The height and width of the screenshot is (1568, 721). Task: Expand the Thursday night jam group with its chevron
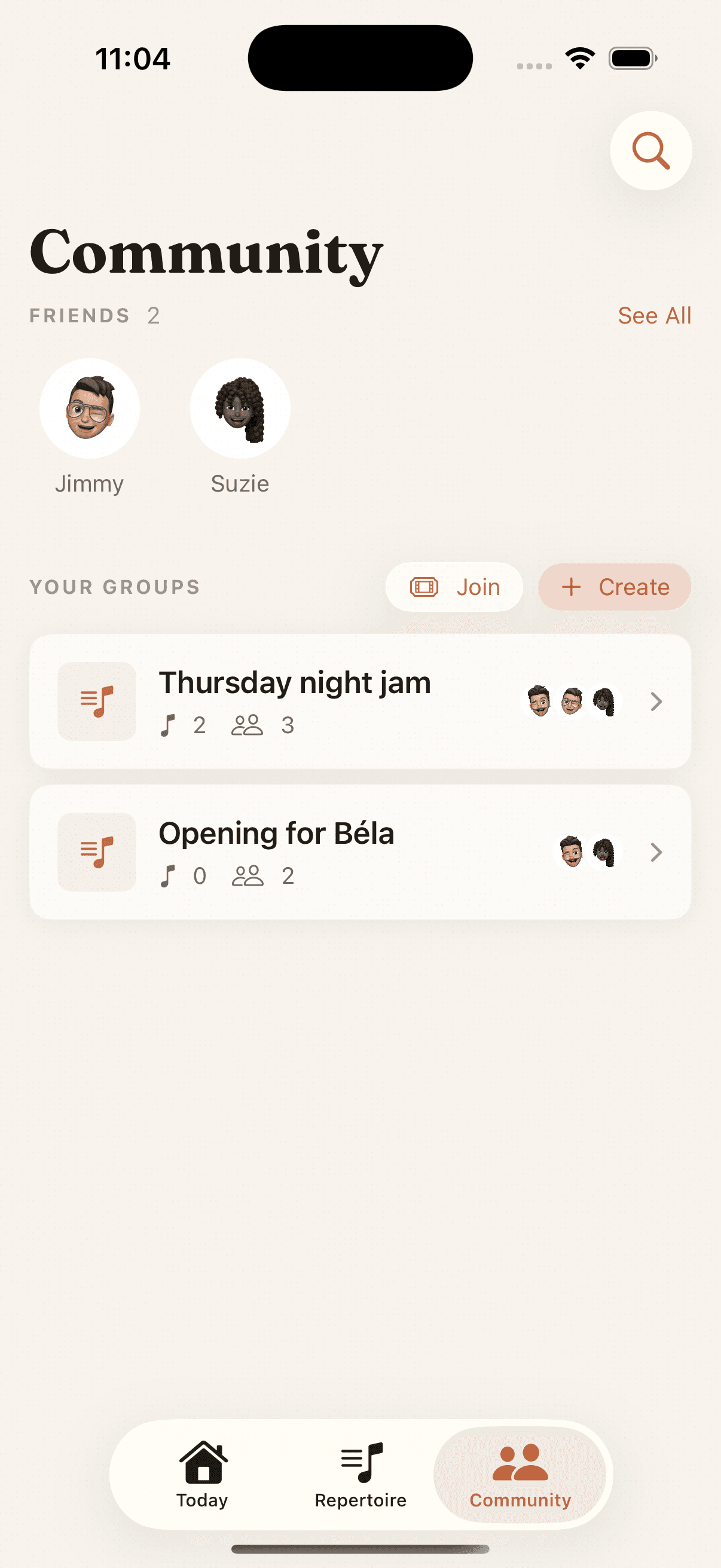(656, 702)
